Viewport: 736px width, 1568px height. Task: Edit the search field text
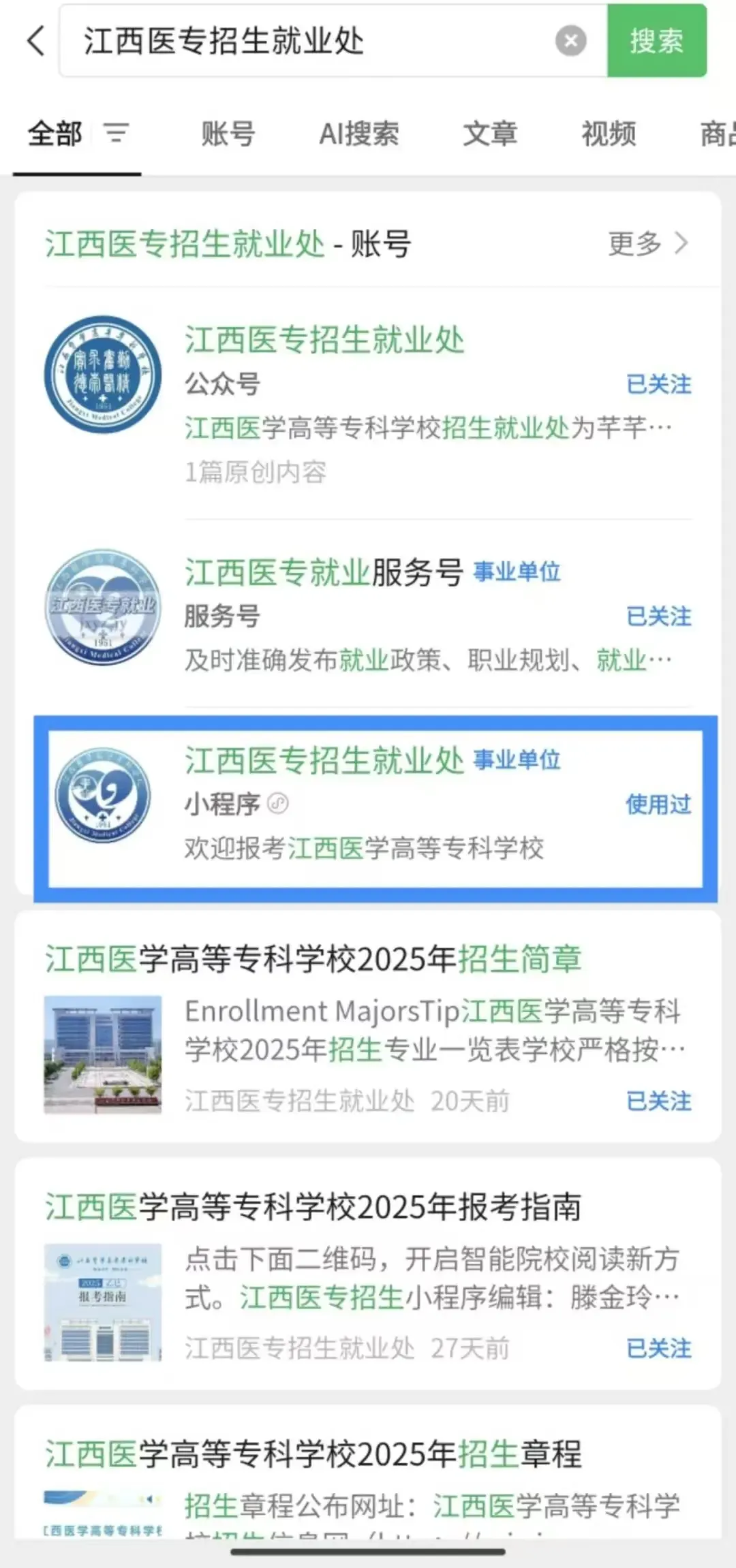pos(307,41)
